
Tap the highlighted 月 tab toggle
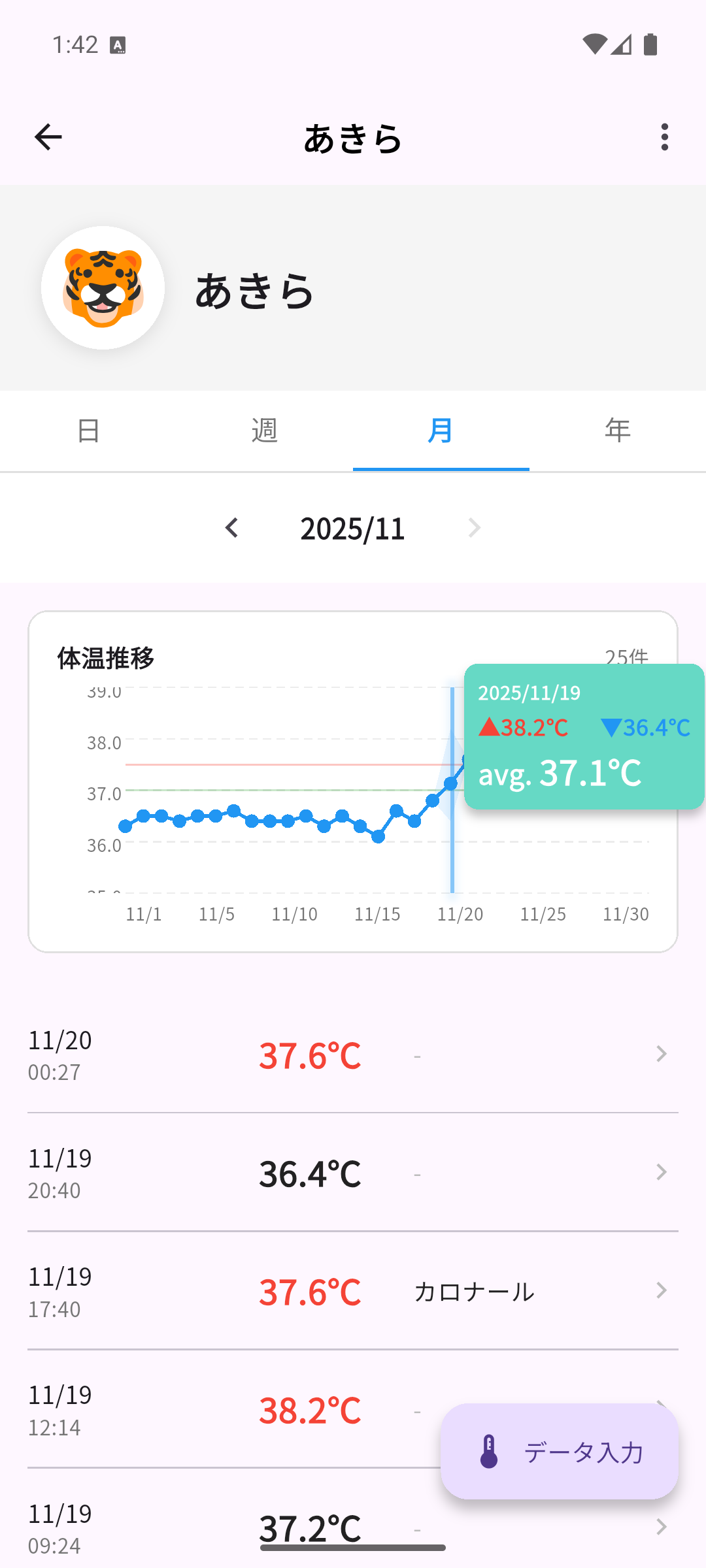(441, 431)
